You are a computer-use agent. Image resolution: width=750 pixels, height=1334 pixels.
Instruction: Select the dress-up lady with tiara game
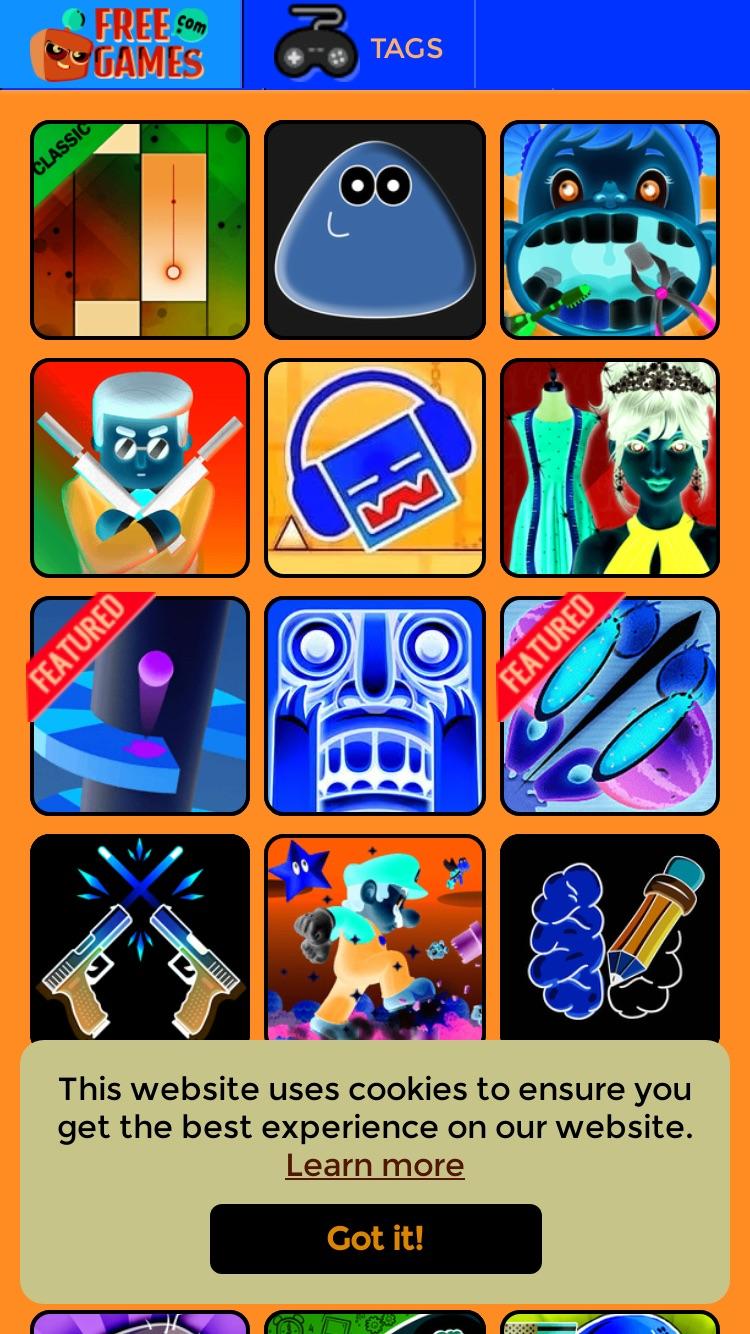610,468
